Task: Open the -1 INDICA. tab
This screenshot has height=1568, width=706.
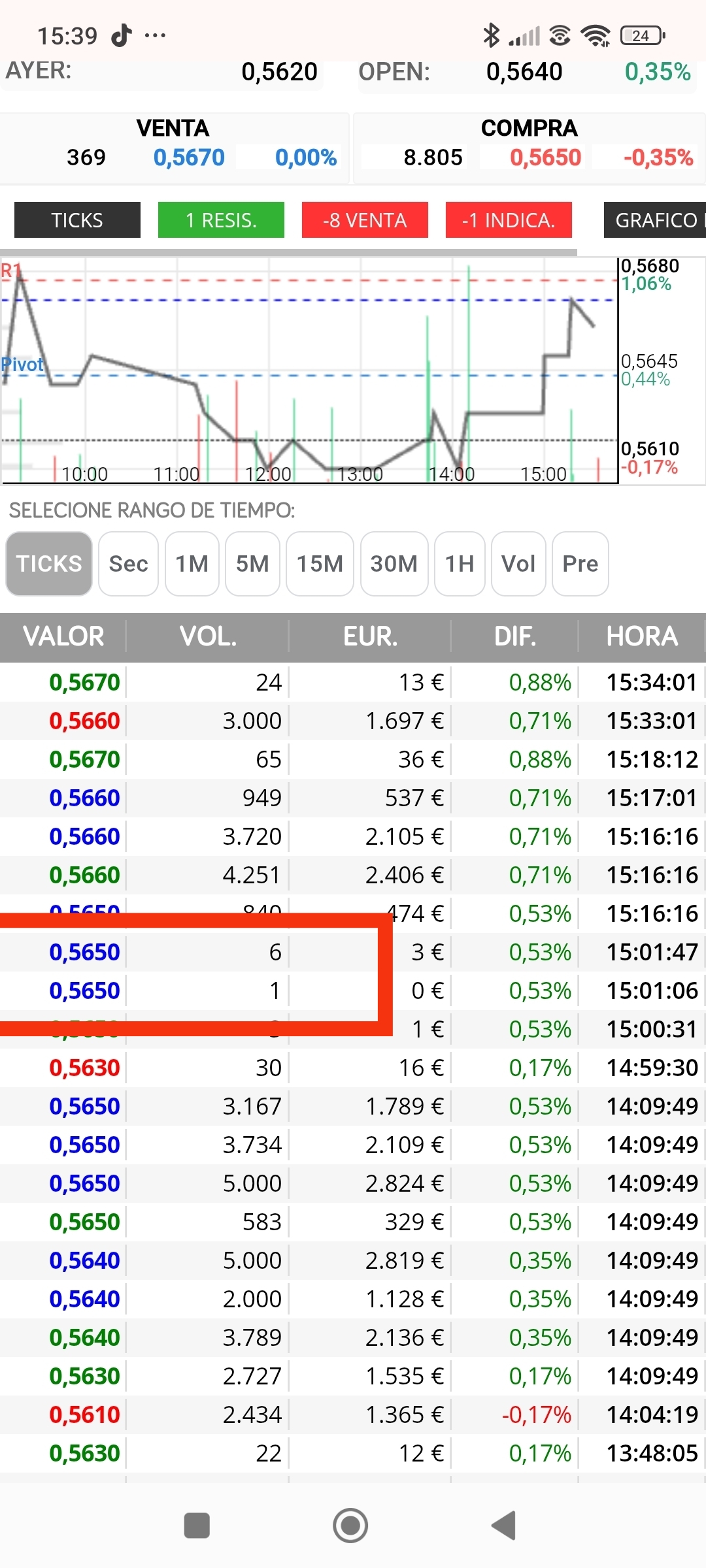Action: 509,220
